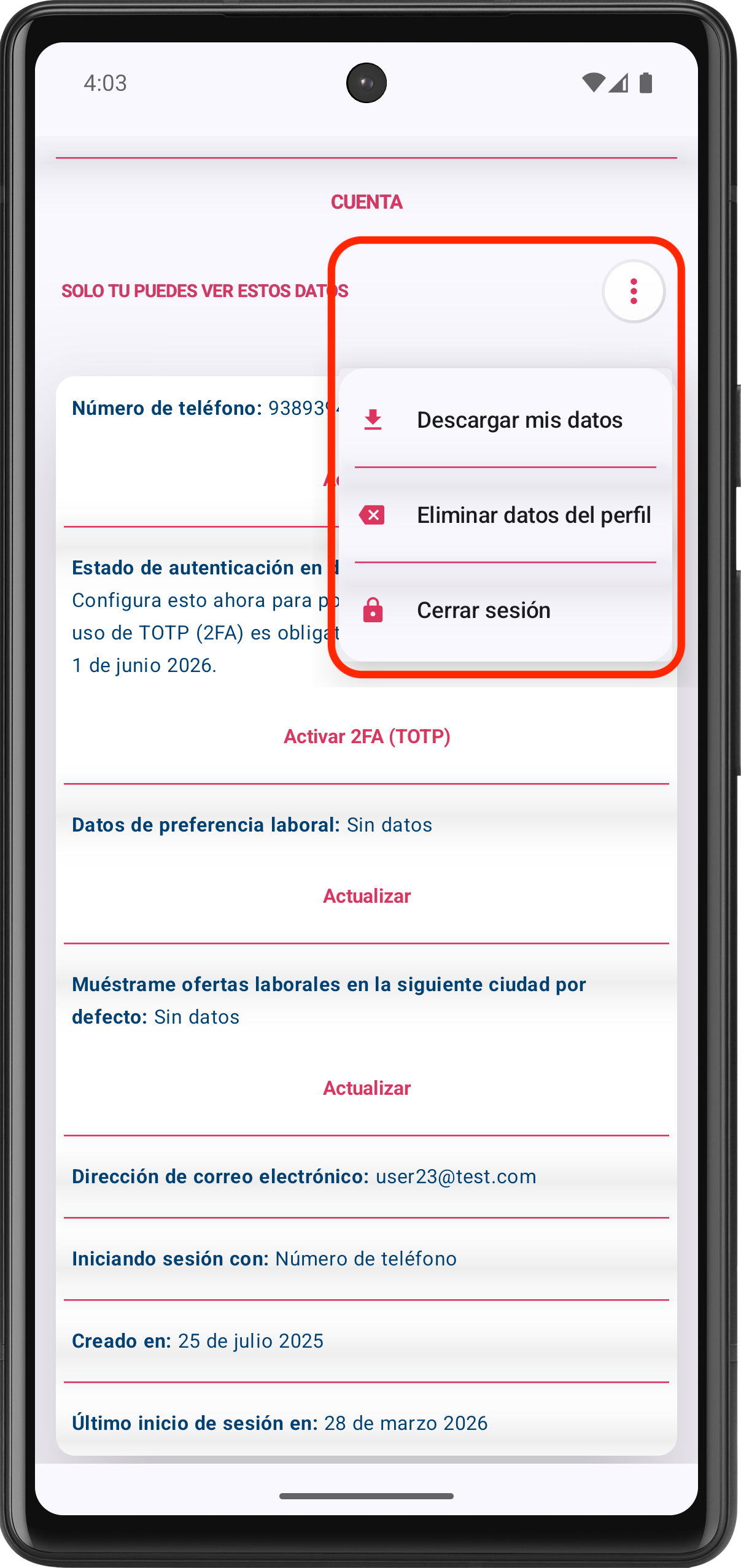Tap Actualizar under default job offers city
This screenshot has height=1568, width=741.
click(367, 1088)
